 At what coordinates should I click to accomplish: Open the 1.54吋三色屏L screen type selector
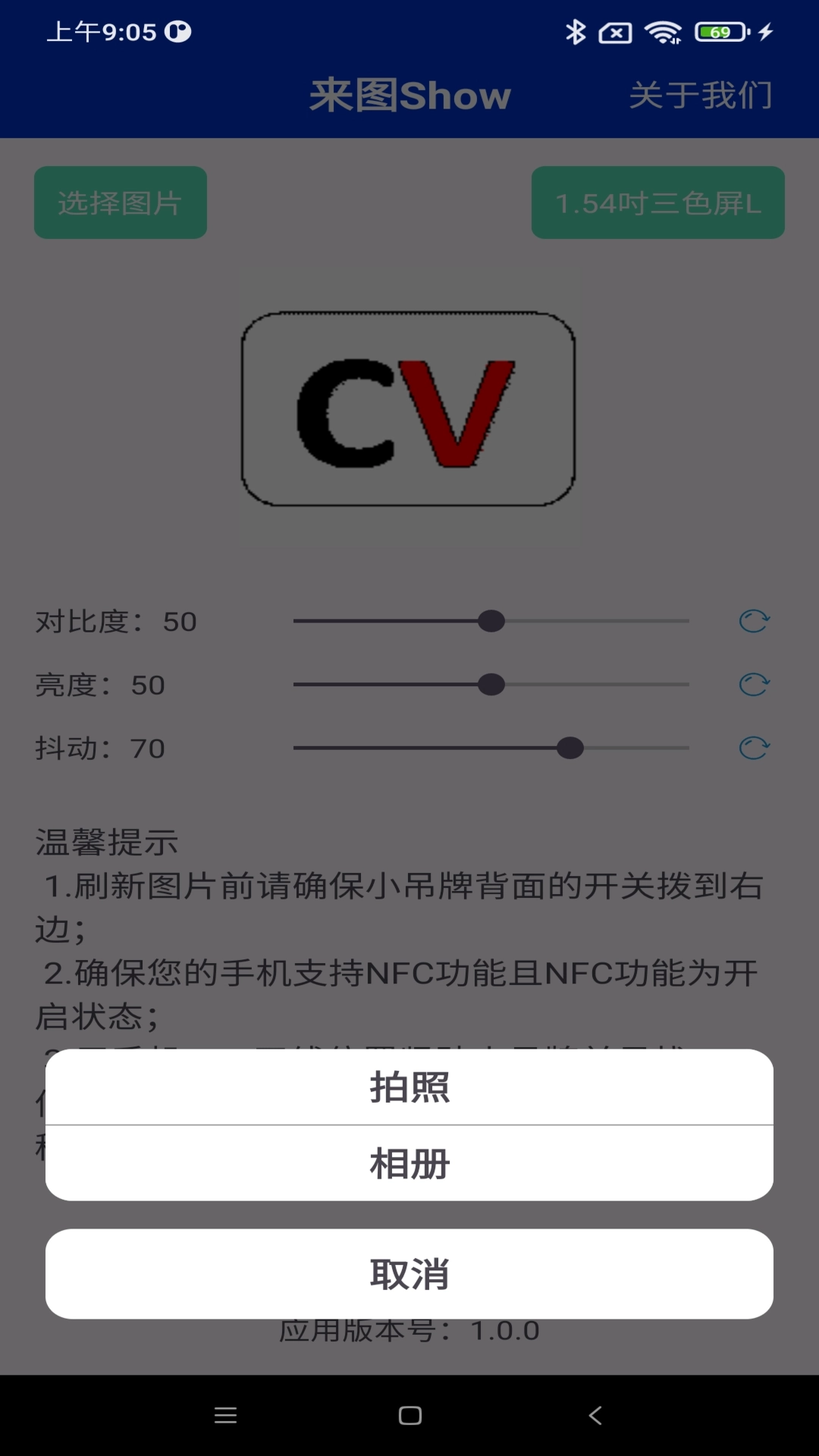point(657,202)
